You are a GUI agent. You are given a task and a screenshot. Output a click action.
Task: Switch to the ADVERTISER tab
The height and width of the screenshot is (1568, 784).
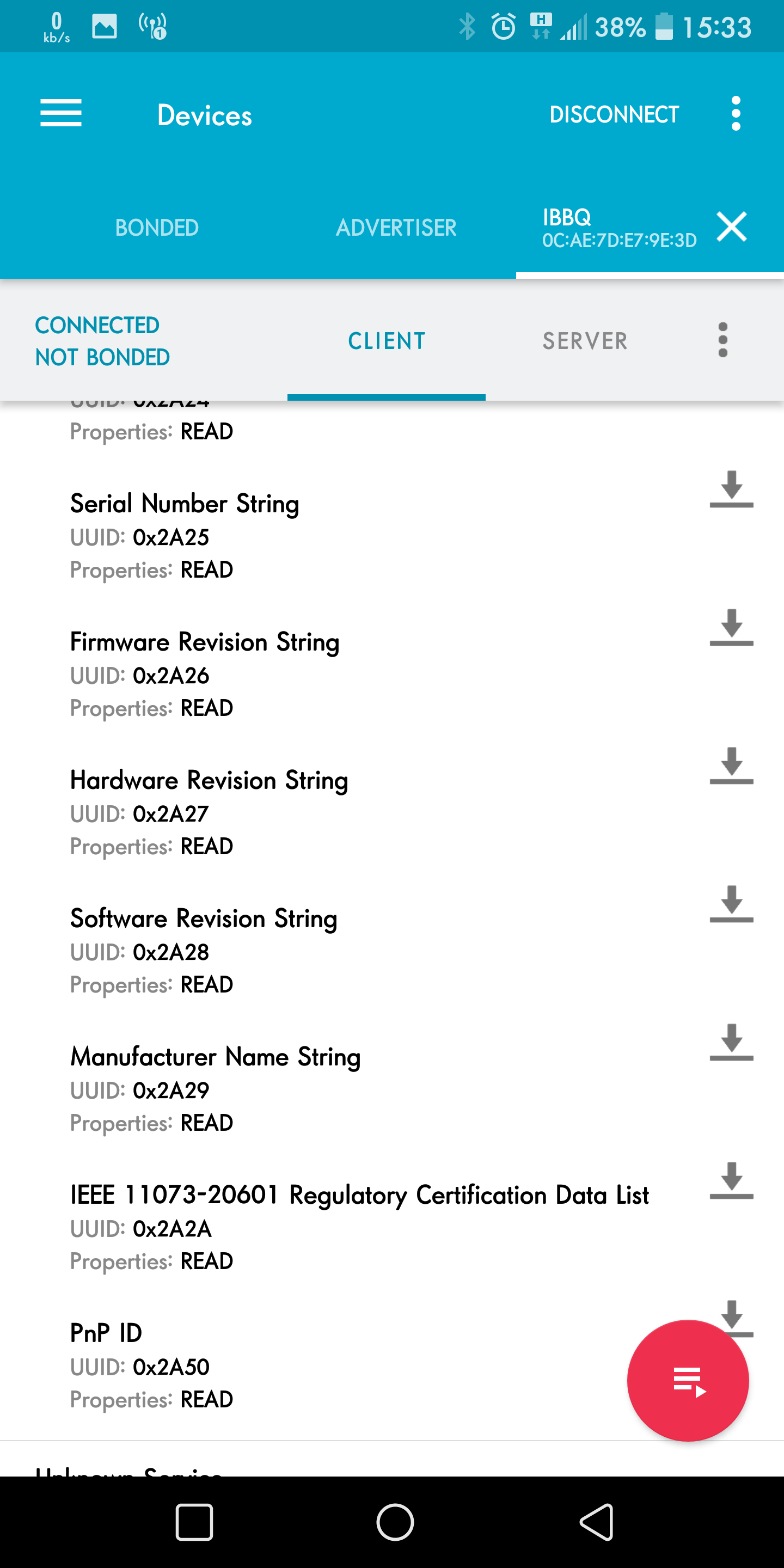(396, 228)
